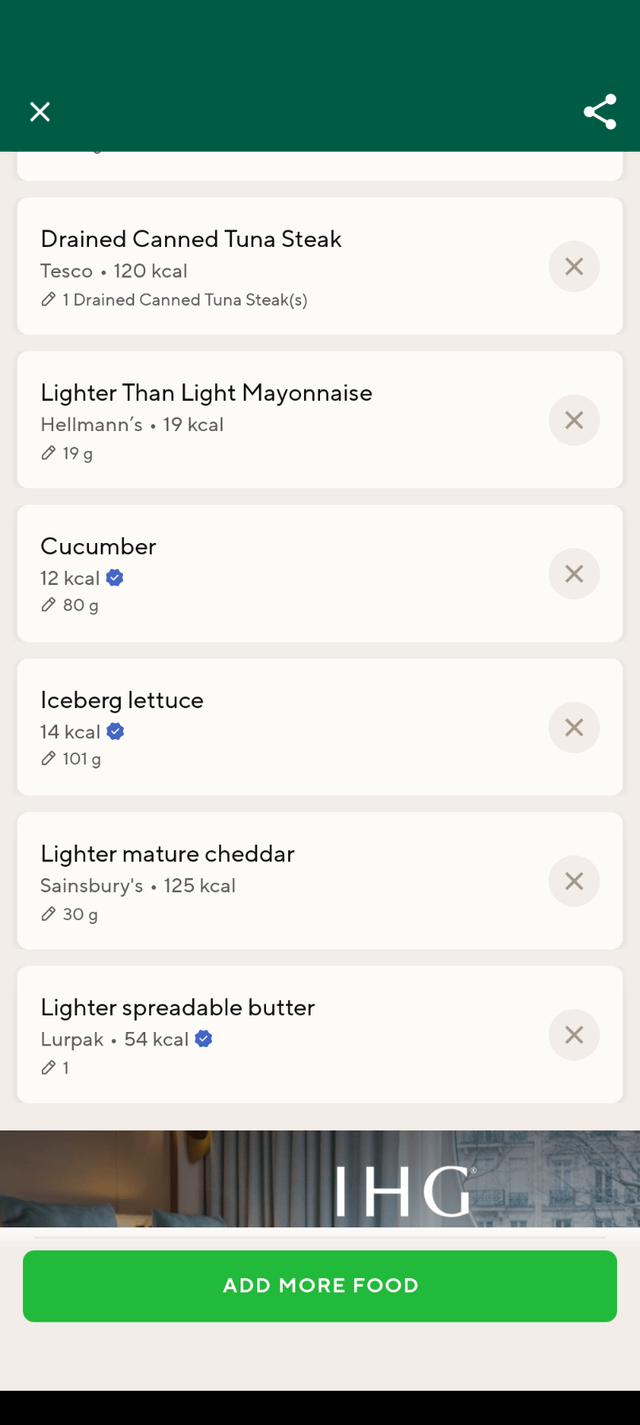The height and width of the screenshot is (1425, 640).
Task: Close the meal screen
Action: click(x=40, y=112)
